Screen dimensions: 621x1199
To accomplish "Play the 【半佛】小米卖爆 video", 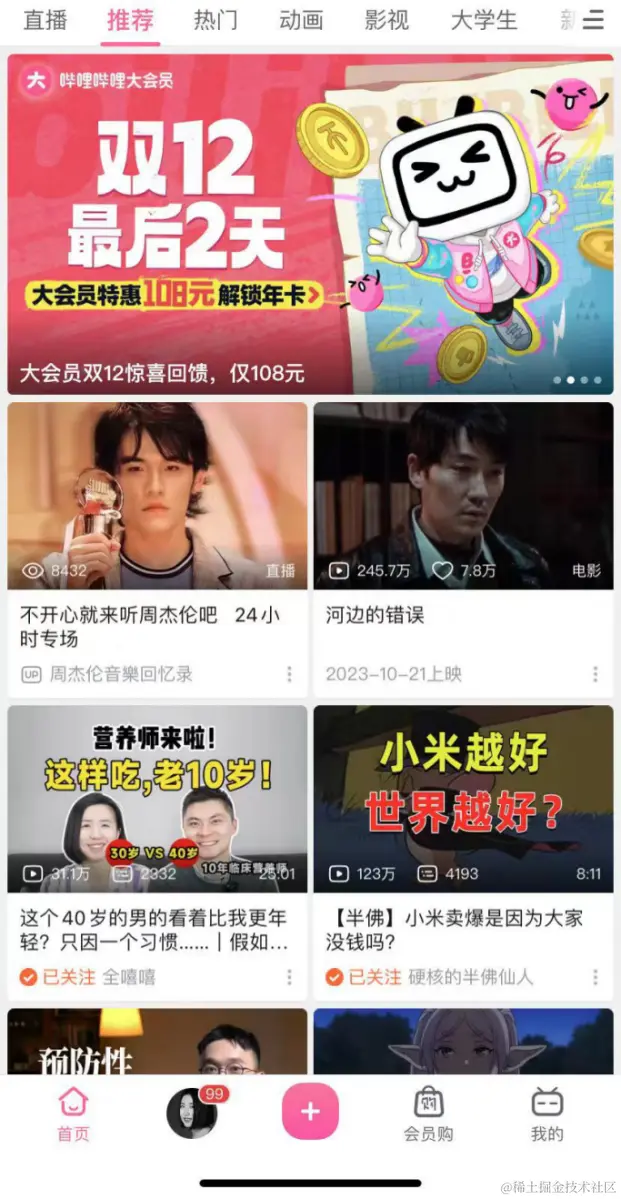I will coord(463,800).
